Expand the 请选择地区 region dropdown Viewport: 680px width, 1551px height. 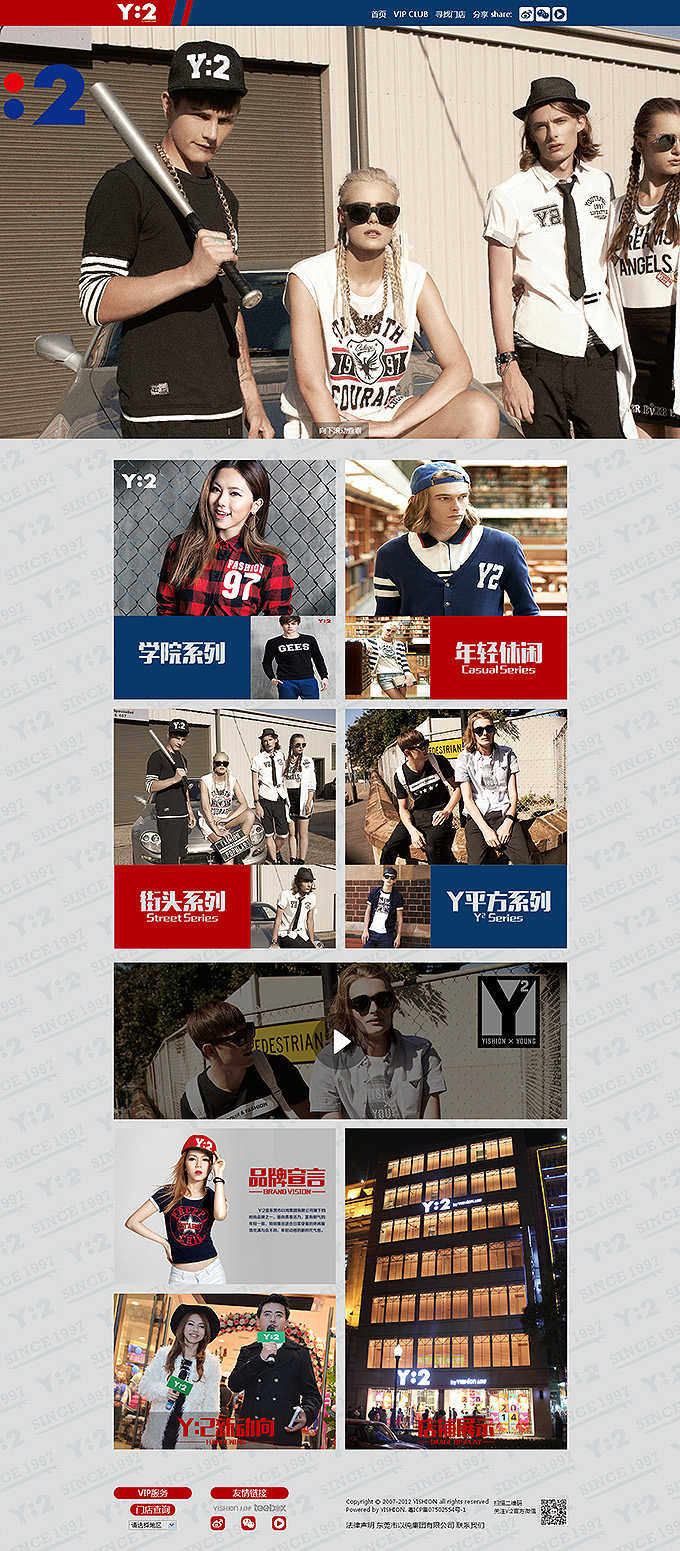coord(152,1525)
